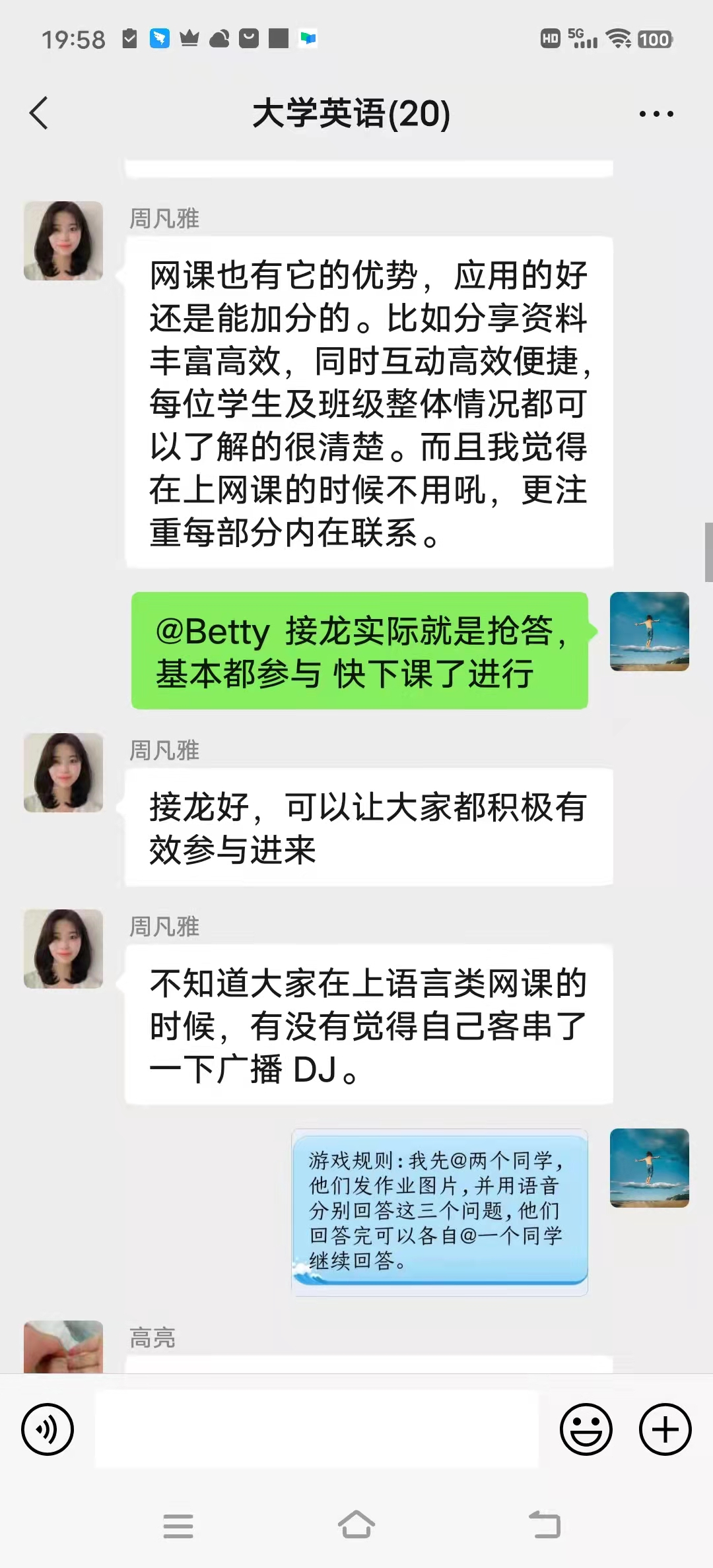Open the 游戏规则 image message

[440, 1212]
